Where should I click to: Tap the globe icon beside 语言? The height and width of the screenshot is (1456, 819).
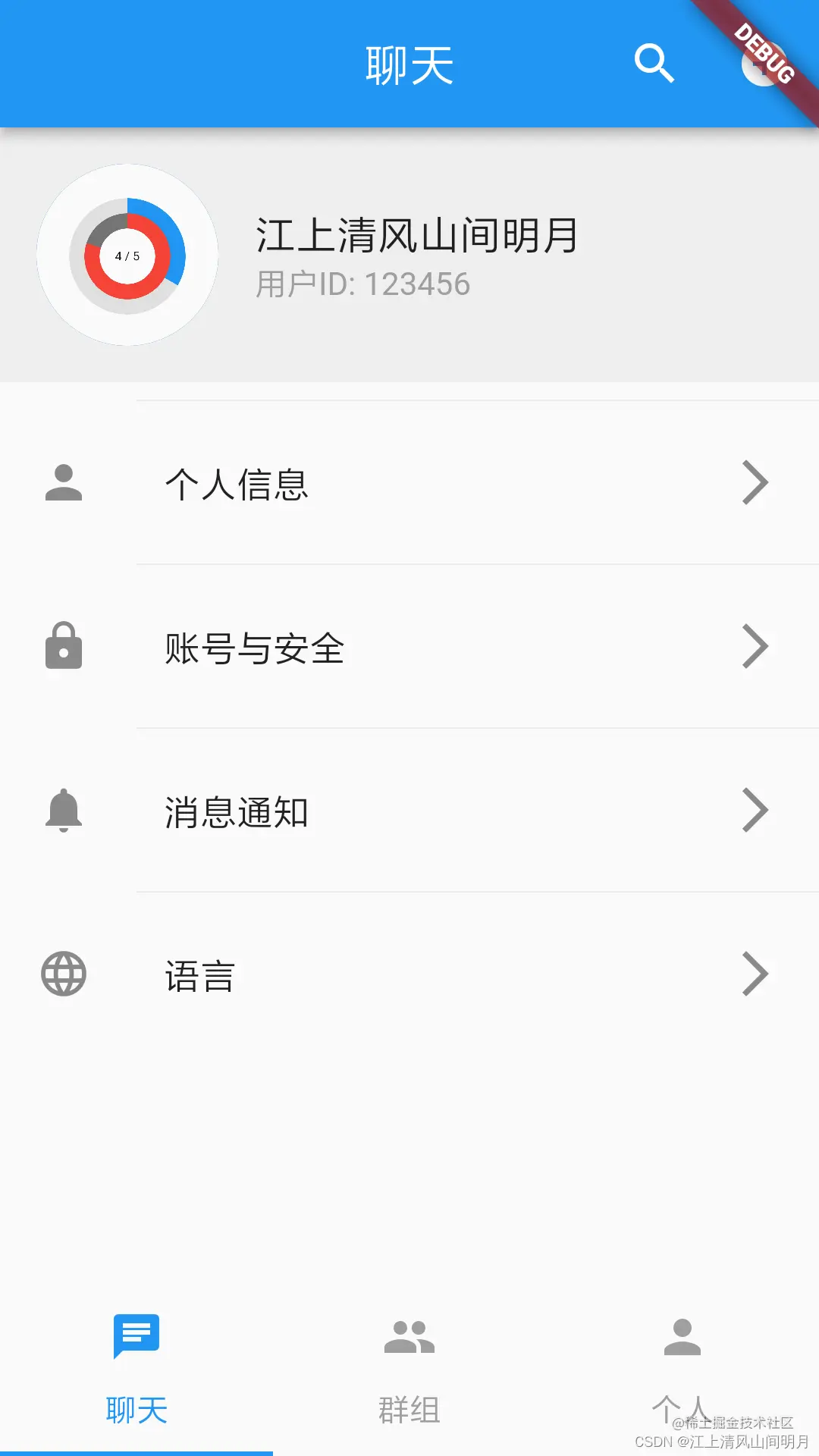64,974
